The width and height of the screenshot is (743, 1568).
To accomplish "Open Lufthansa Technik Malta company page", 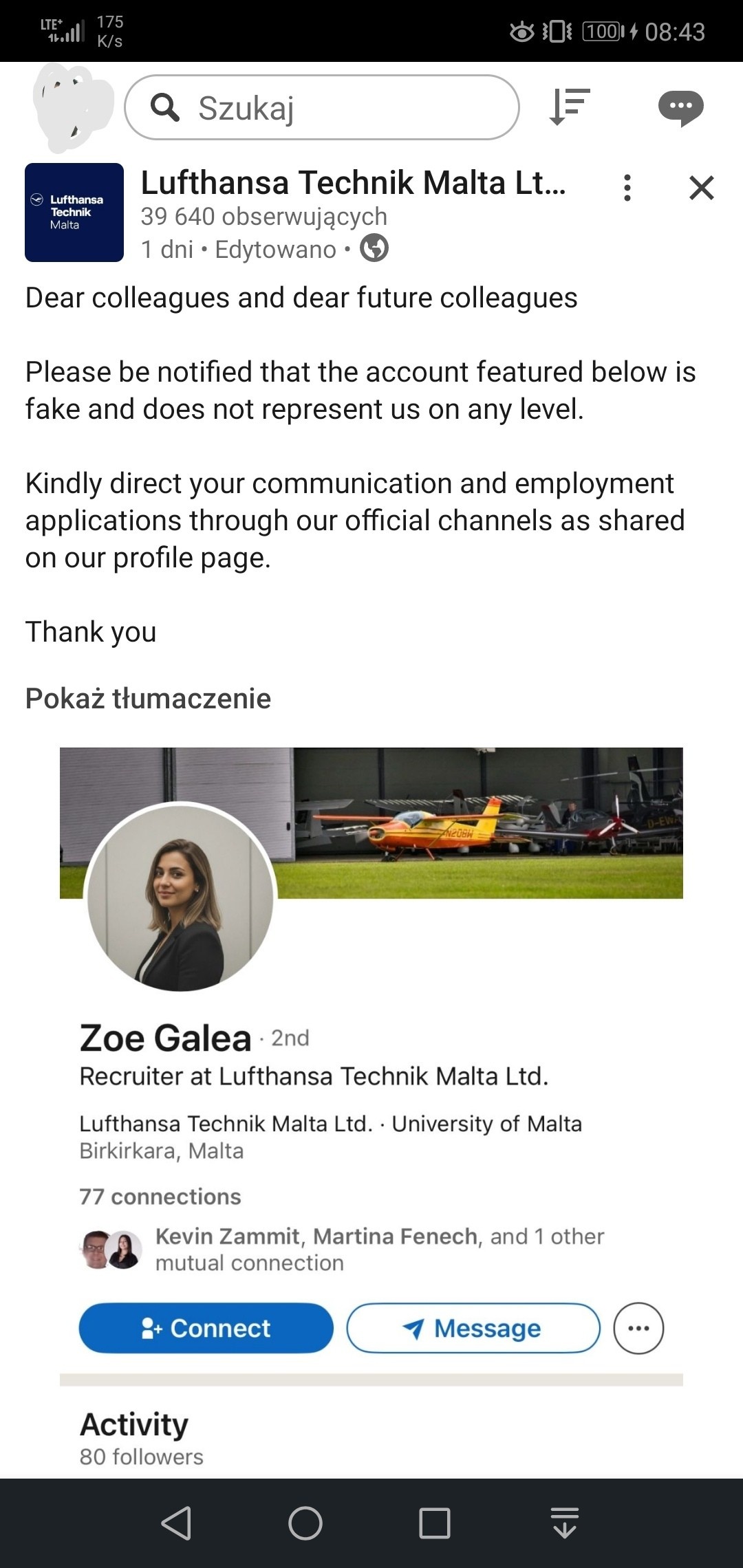I will 353,184.
